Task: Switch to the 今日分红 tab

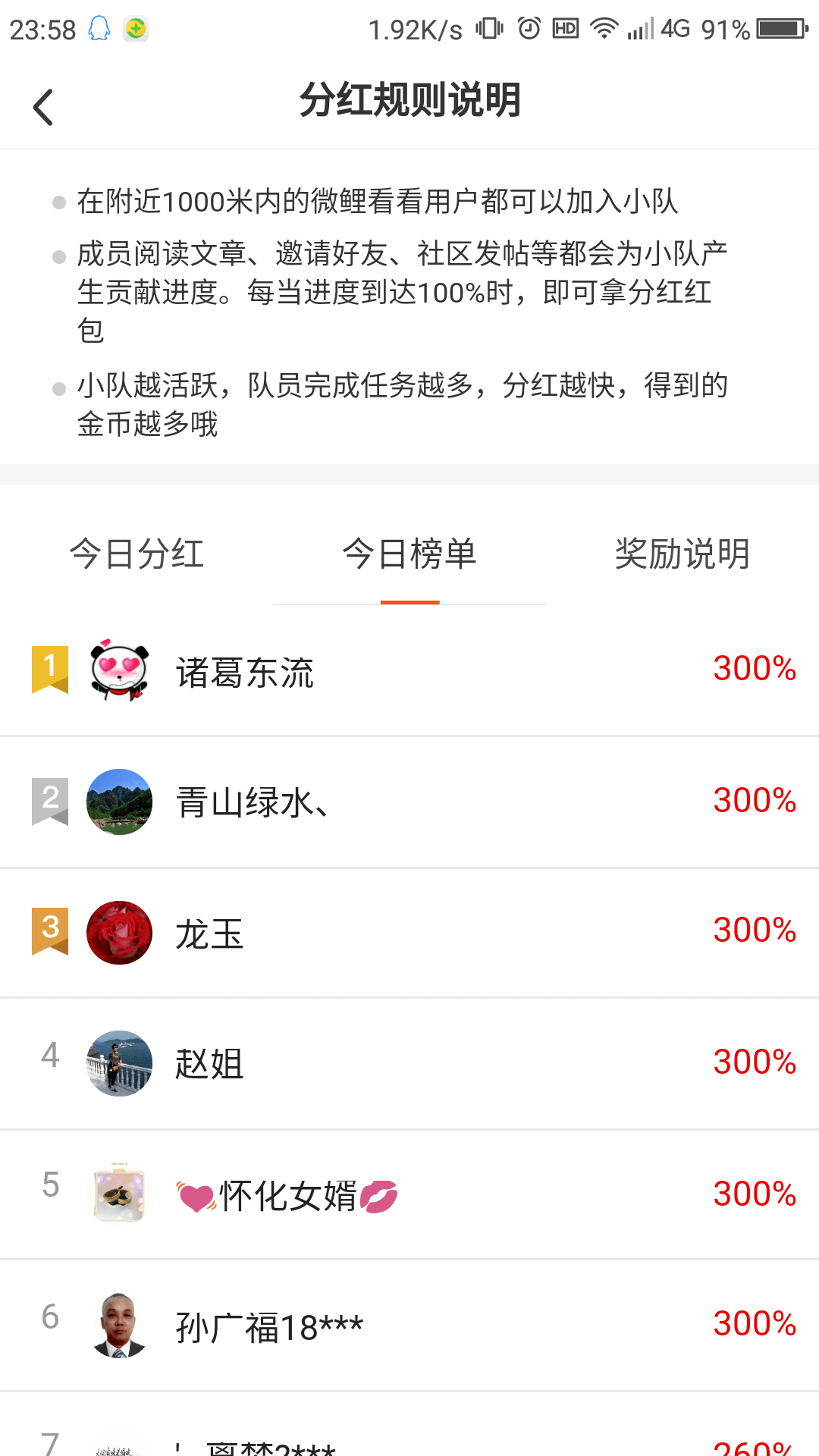Action: 136,554
